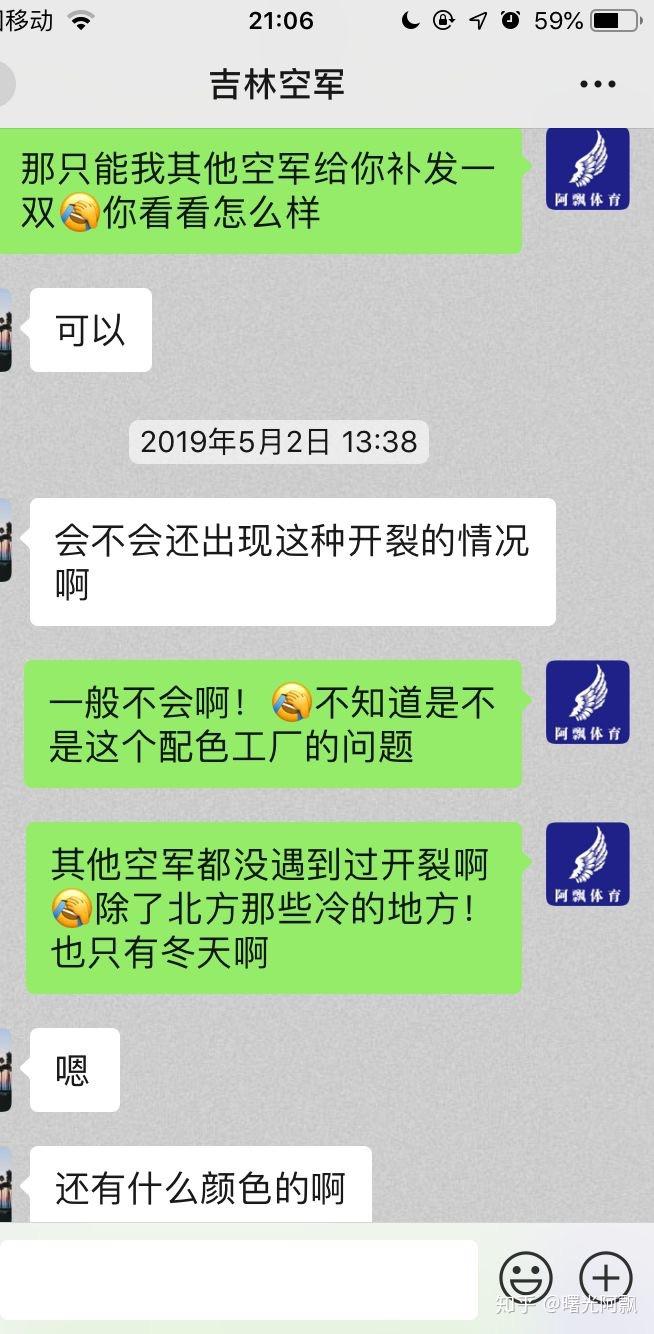Open 阿飘体育 avatar beside 其他空军都没遇到 message

point(588,864)
